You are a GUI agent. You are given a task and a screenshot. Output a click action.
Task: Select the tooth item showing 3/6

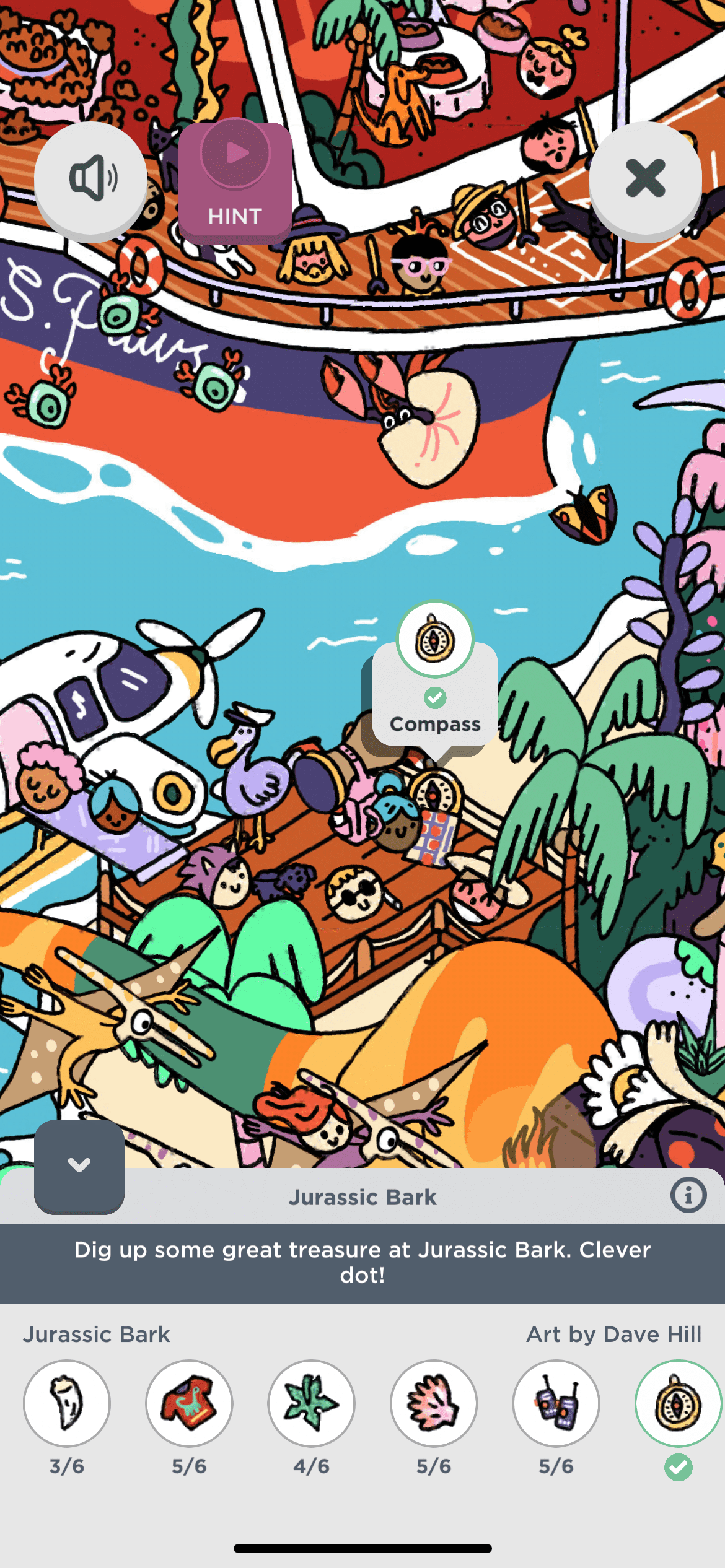click(x=67, y=1403)
